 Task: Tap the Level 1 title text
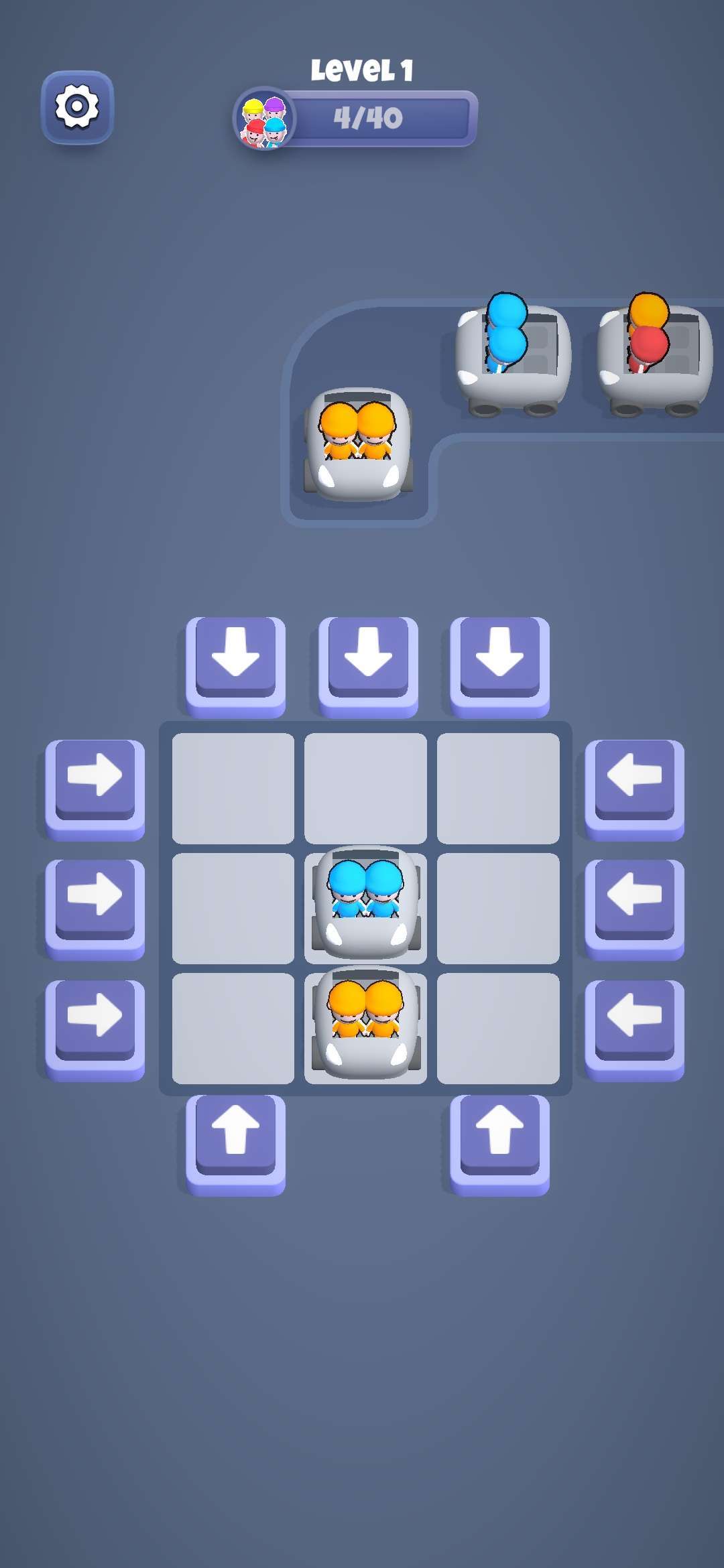362,67
